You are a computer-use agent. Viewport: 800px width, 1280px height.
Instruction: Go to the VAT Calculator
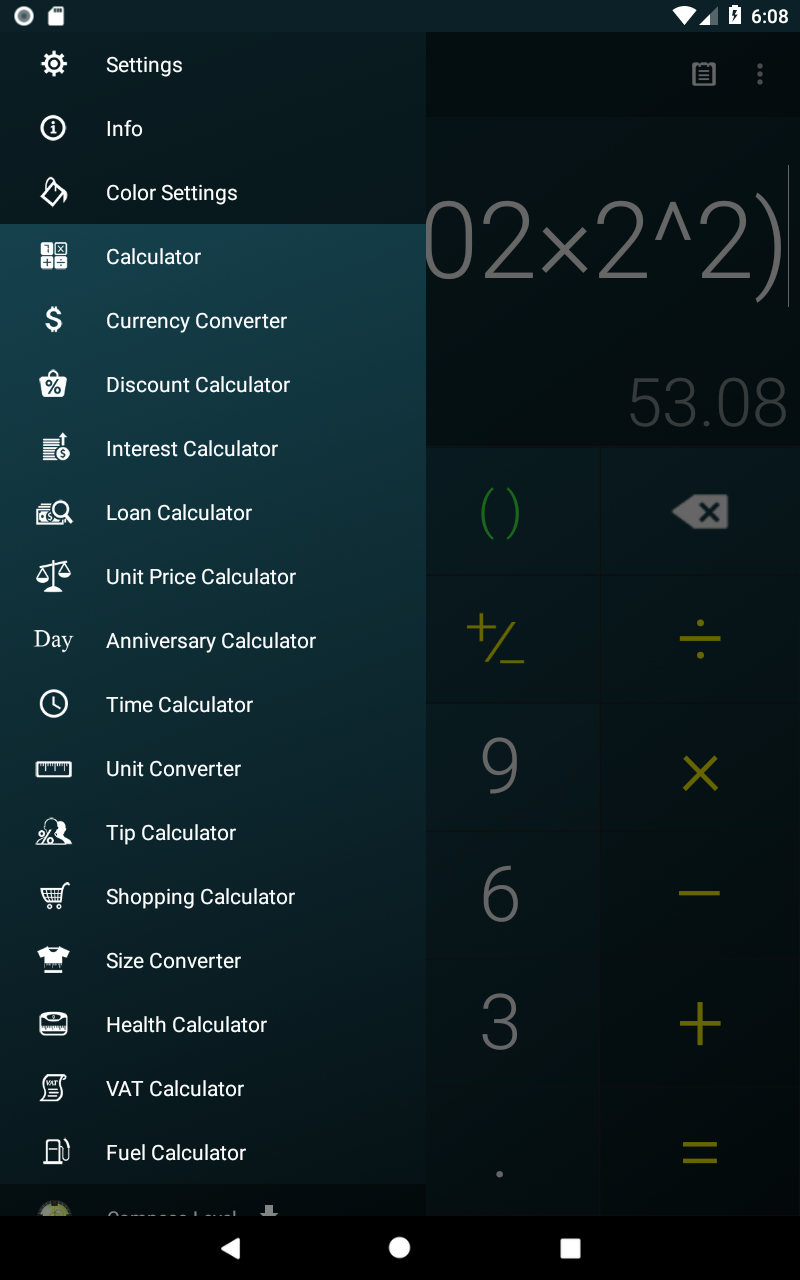coord(174,1089)
